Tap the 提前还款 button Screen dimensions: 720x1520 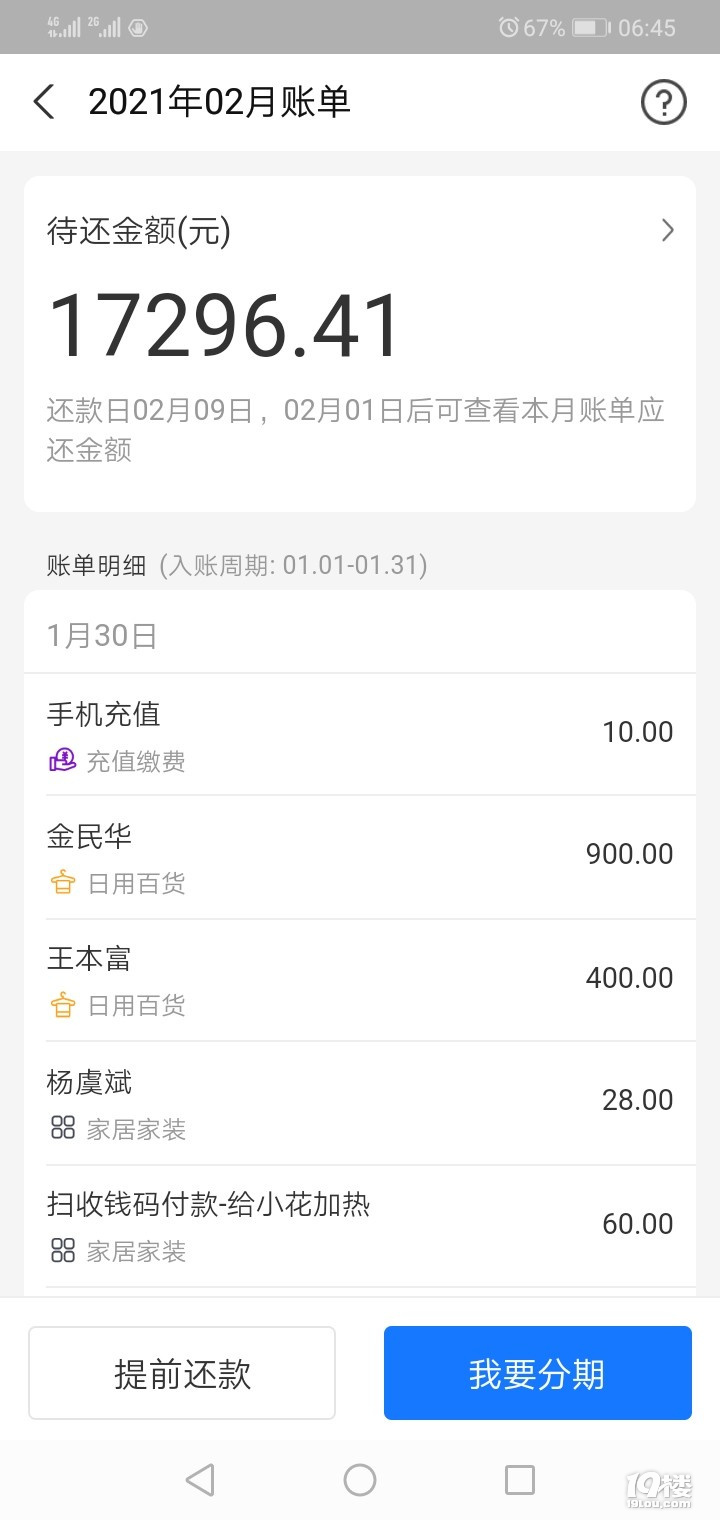182,1373
